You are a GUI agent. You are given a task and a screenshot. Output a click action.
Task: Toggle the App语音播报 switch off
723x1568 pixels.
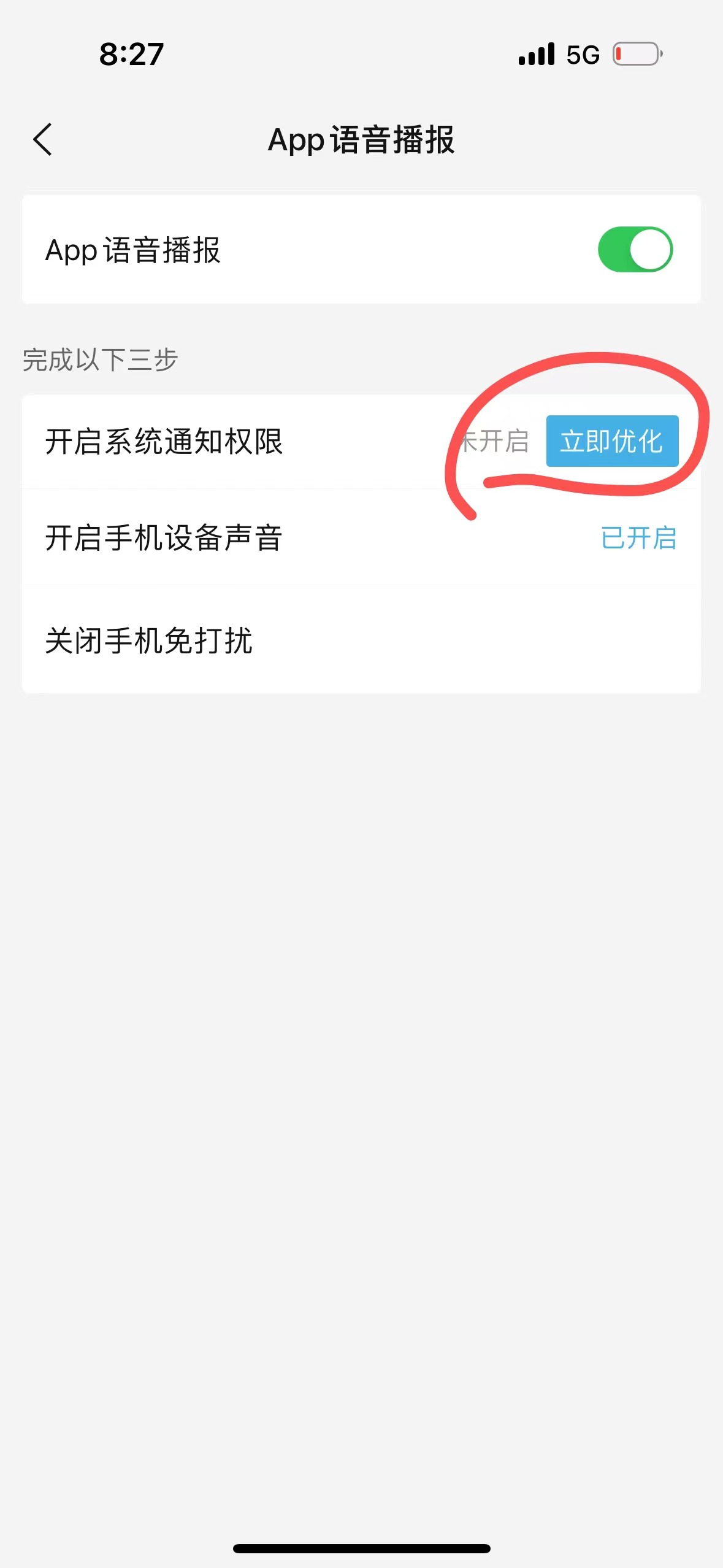tap(635, 250)
